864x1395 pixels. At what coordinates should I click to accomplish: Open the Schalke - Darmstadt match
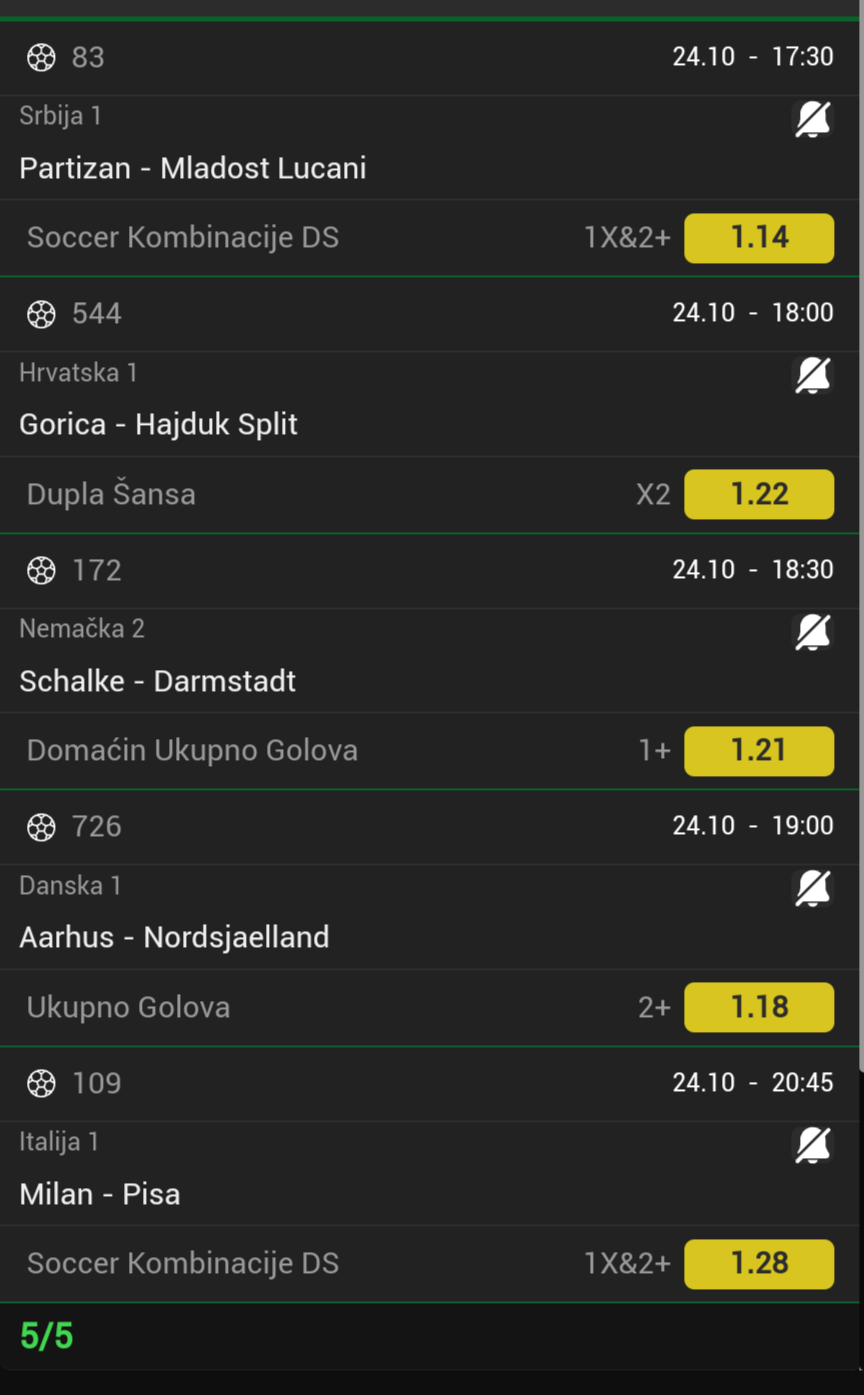click(158, 681)
